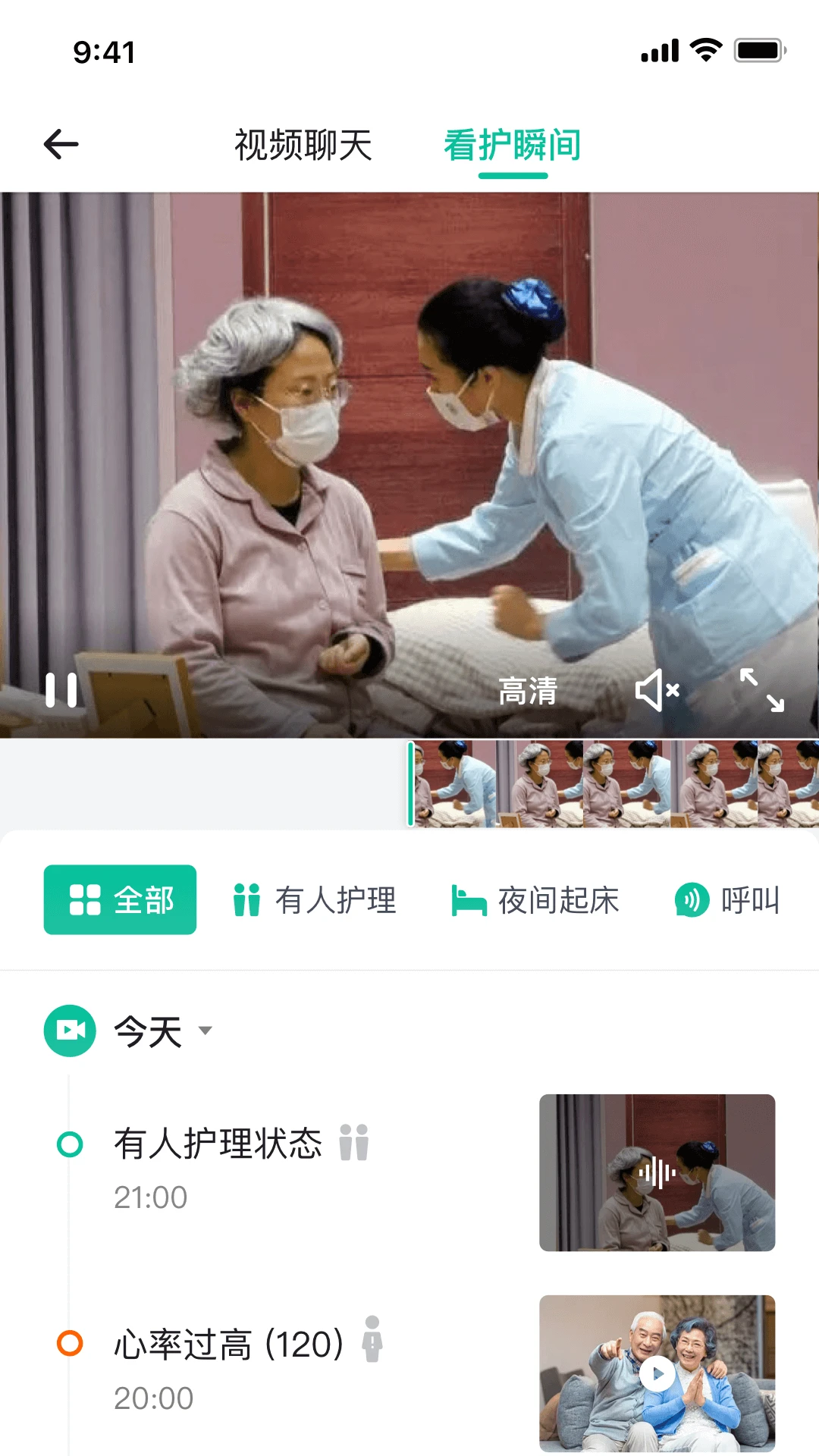
Task: Pause the video playback
Action: (61, 690)
